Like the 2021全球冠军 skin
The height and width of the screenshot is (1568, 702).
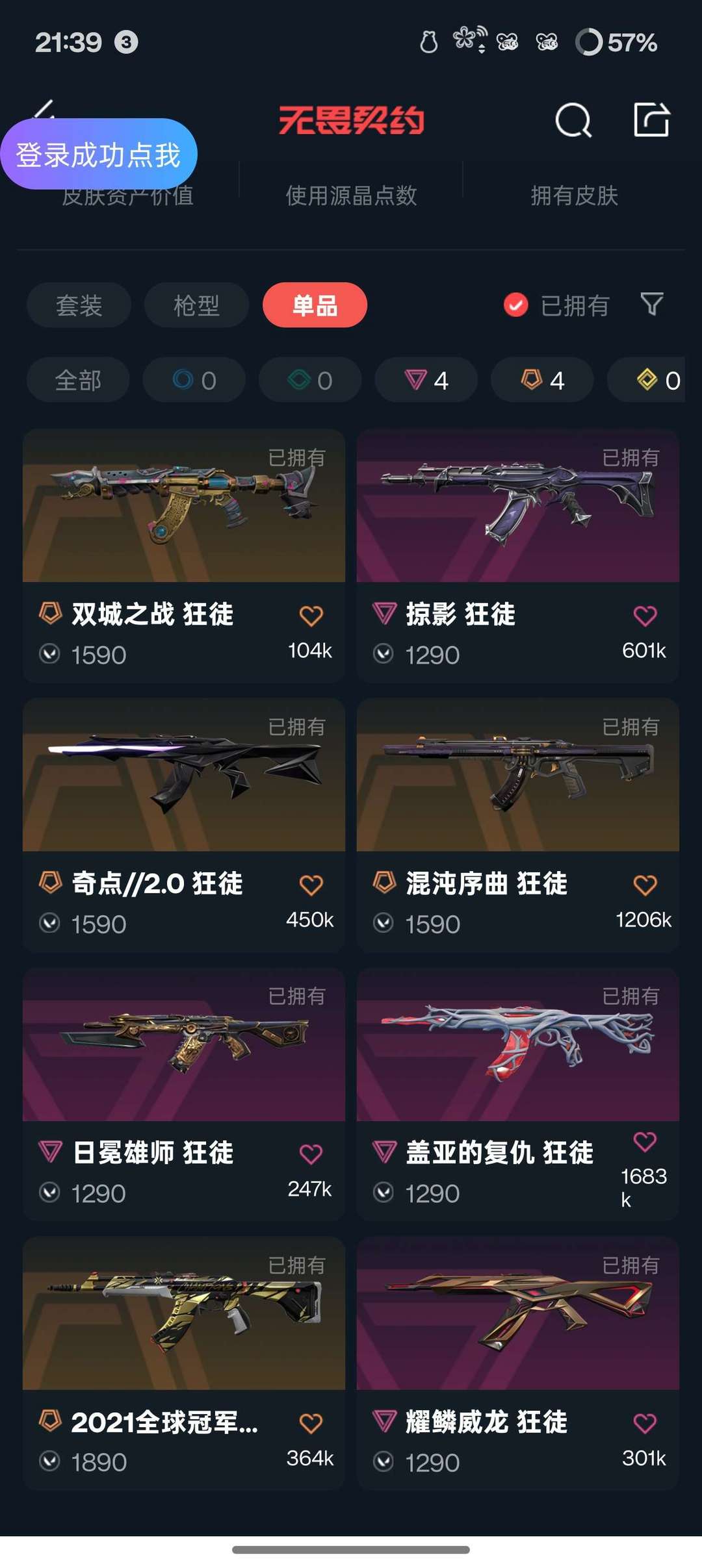311,1423
